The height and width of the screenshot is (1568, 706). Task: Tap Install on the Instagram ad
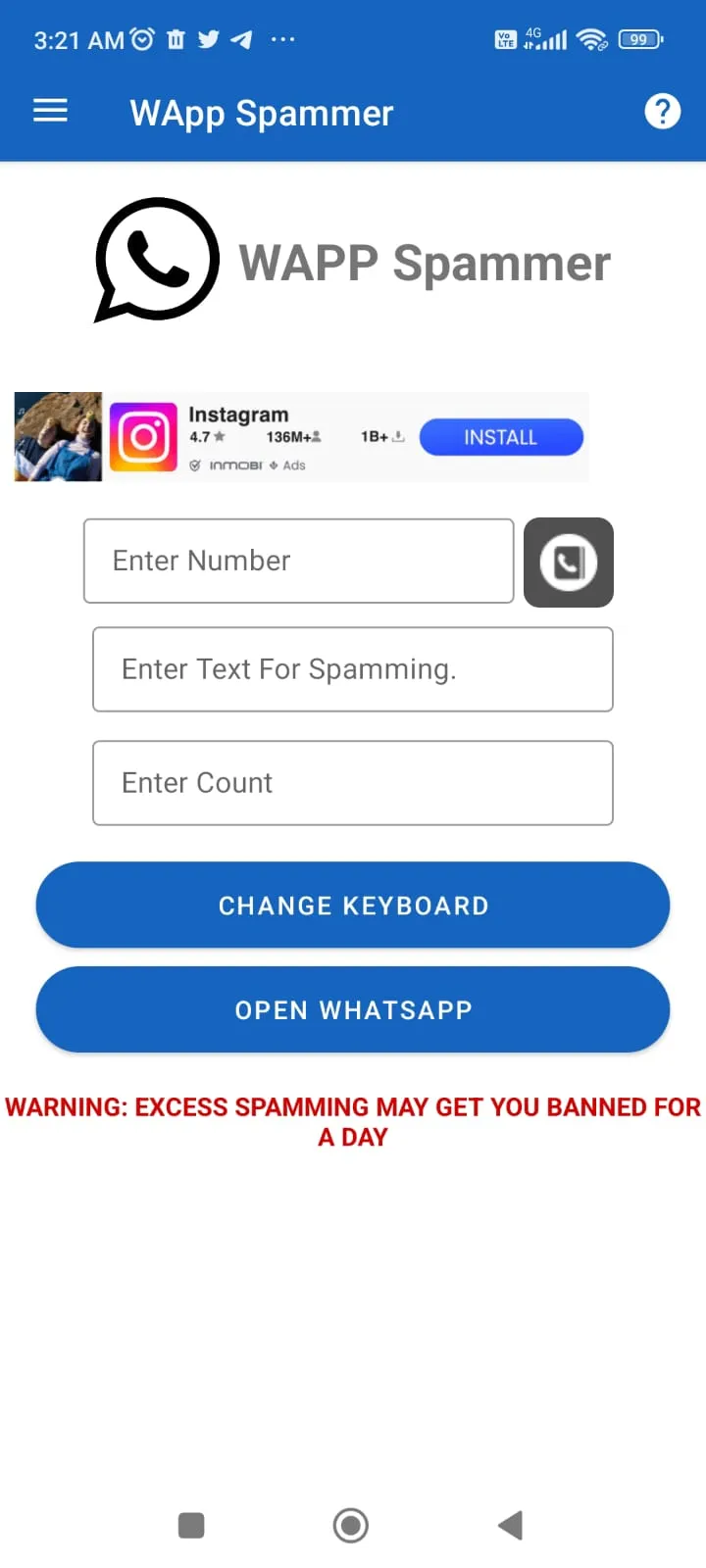(501, 437)
